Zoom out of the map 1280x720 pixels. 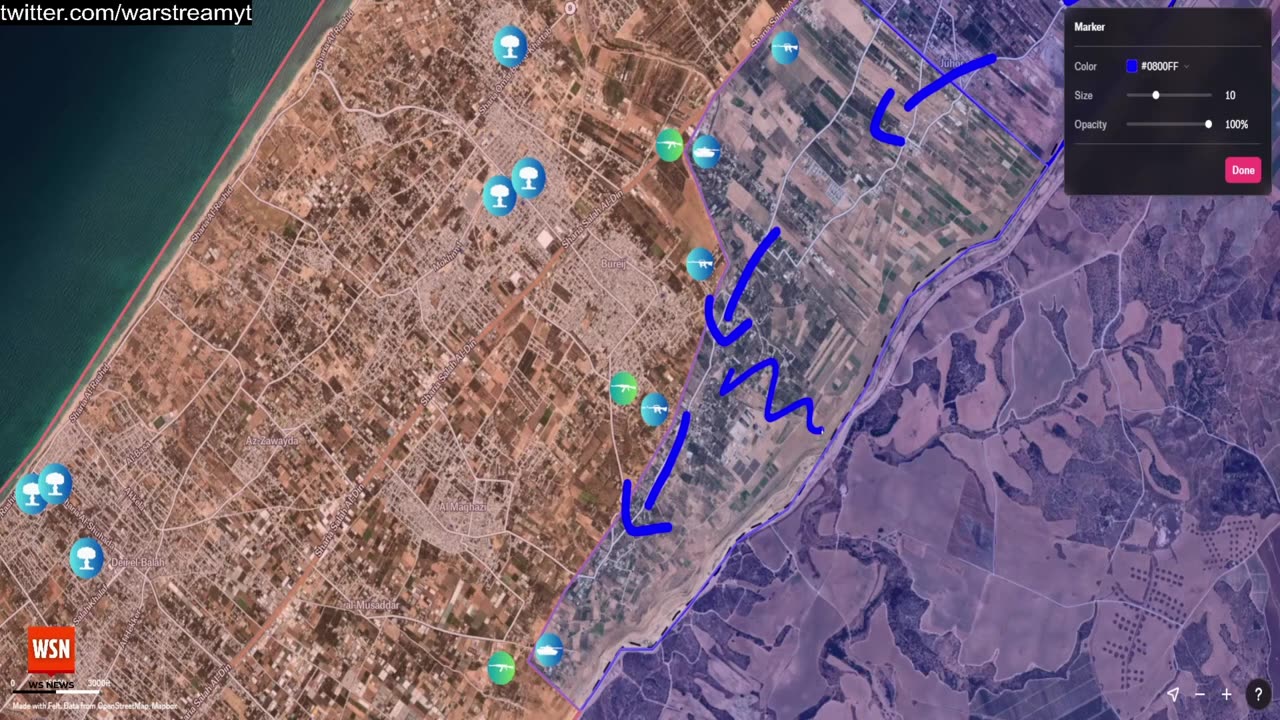1200,694
